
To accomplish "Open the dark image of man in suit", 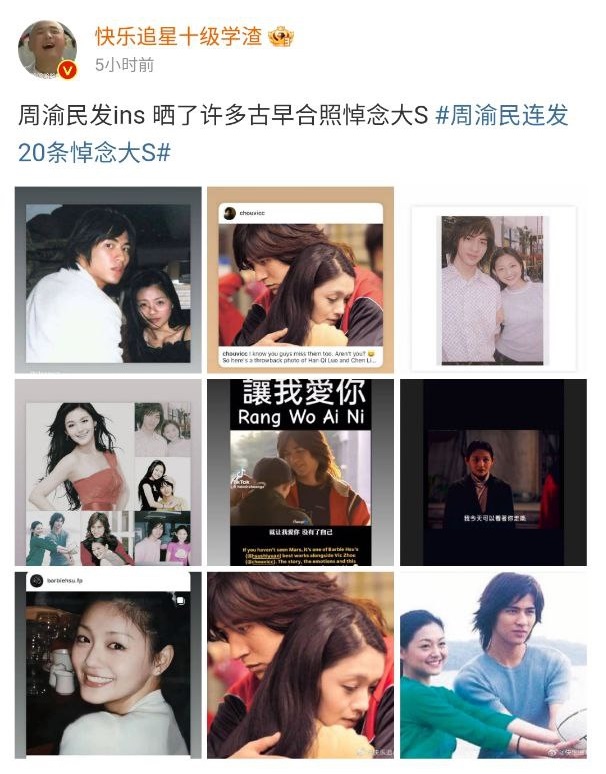I will 493,472.
